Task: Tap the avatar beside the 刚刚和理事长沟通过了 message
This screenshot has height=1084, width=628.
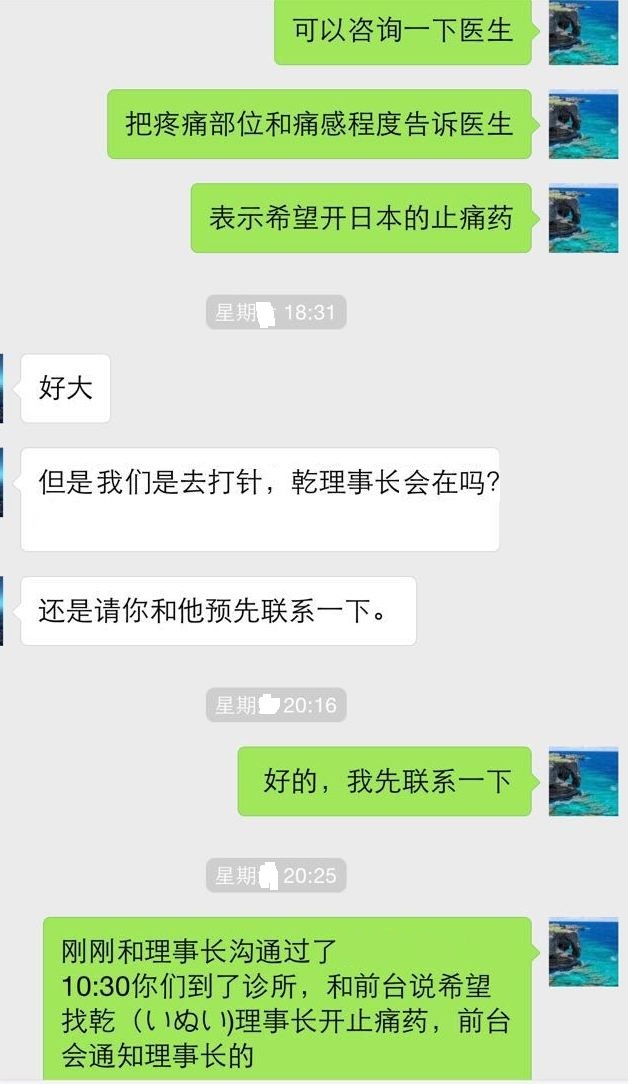Action: click(583, 952)
